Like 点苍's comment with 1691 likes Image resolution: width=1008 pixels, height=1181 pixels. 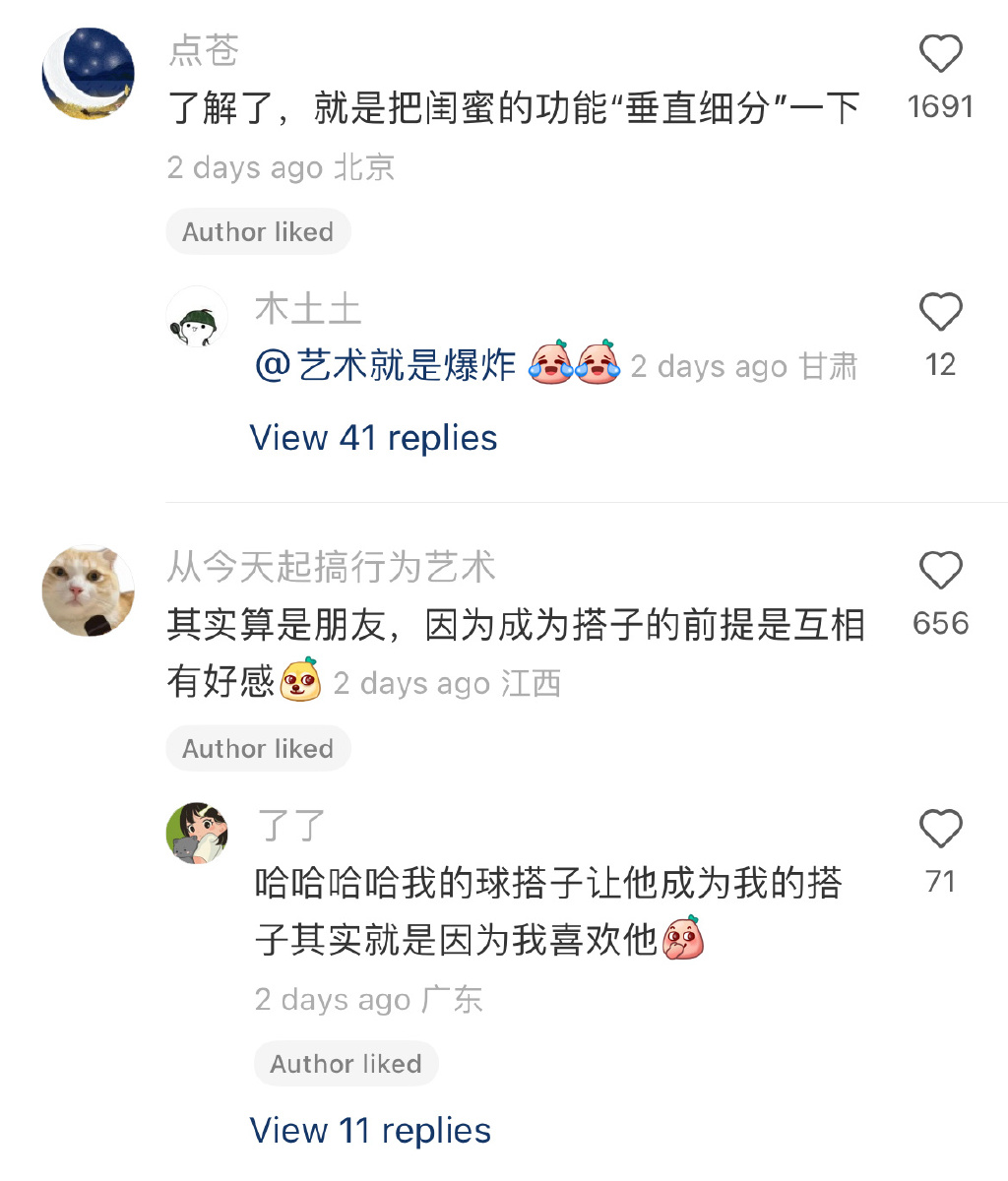[x=940, y=54]
